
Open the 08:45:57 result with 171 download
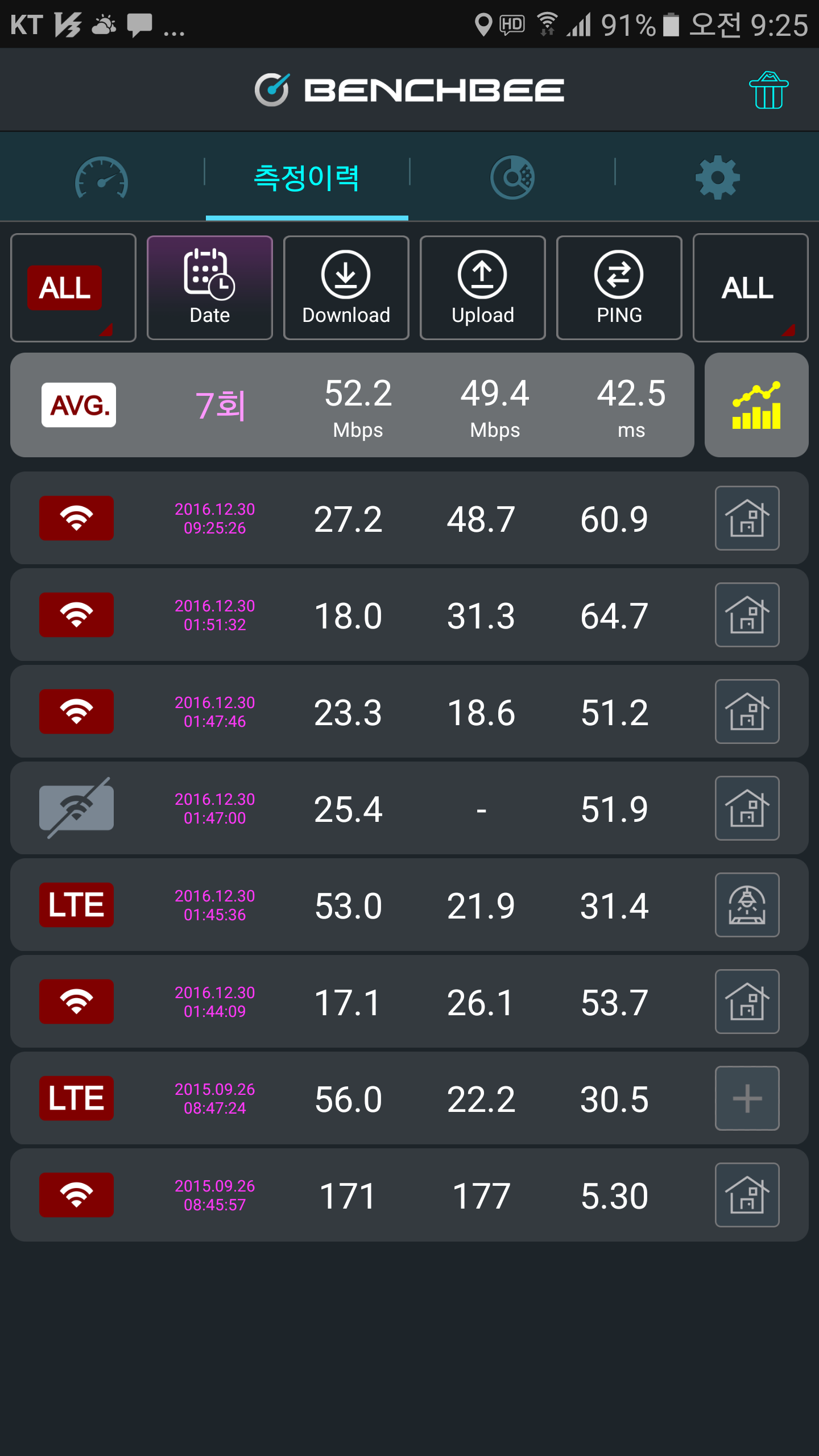pos(409,1195)
